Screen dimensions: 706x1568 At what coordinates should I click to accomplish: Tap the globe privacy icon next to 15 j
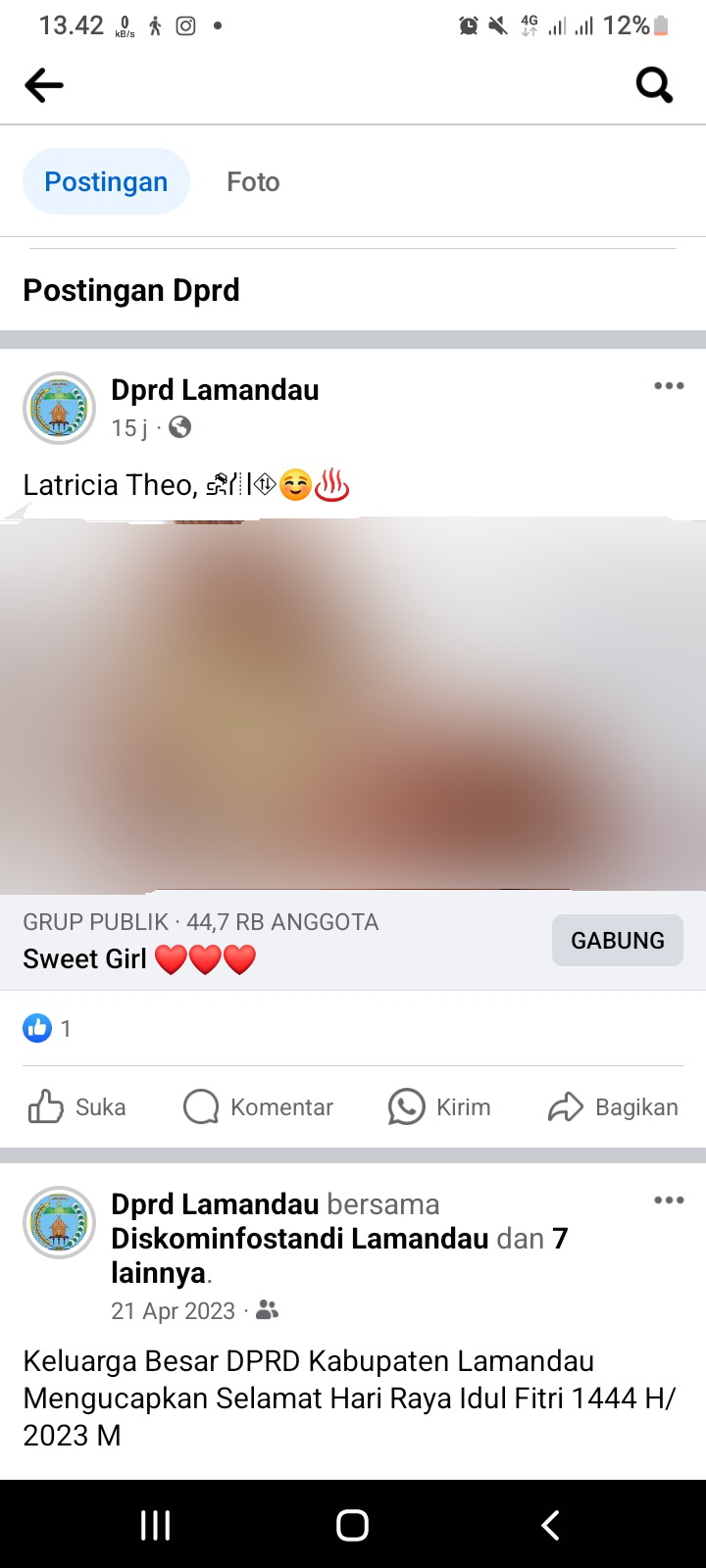tap(178, 428)
